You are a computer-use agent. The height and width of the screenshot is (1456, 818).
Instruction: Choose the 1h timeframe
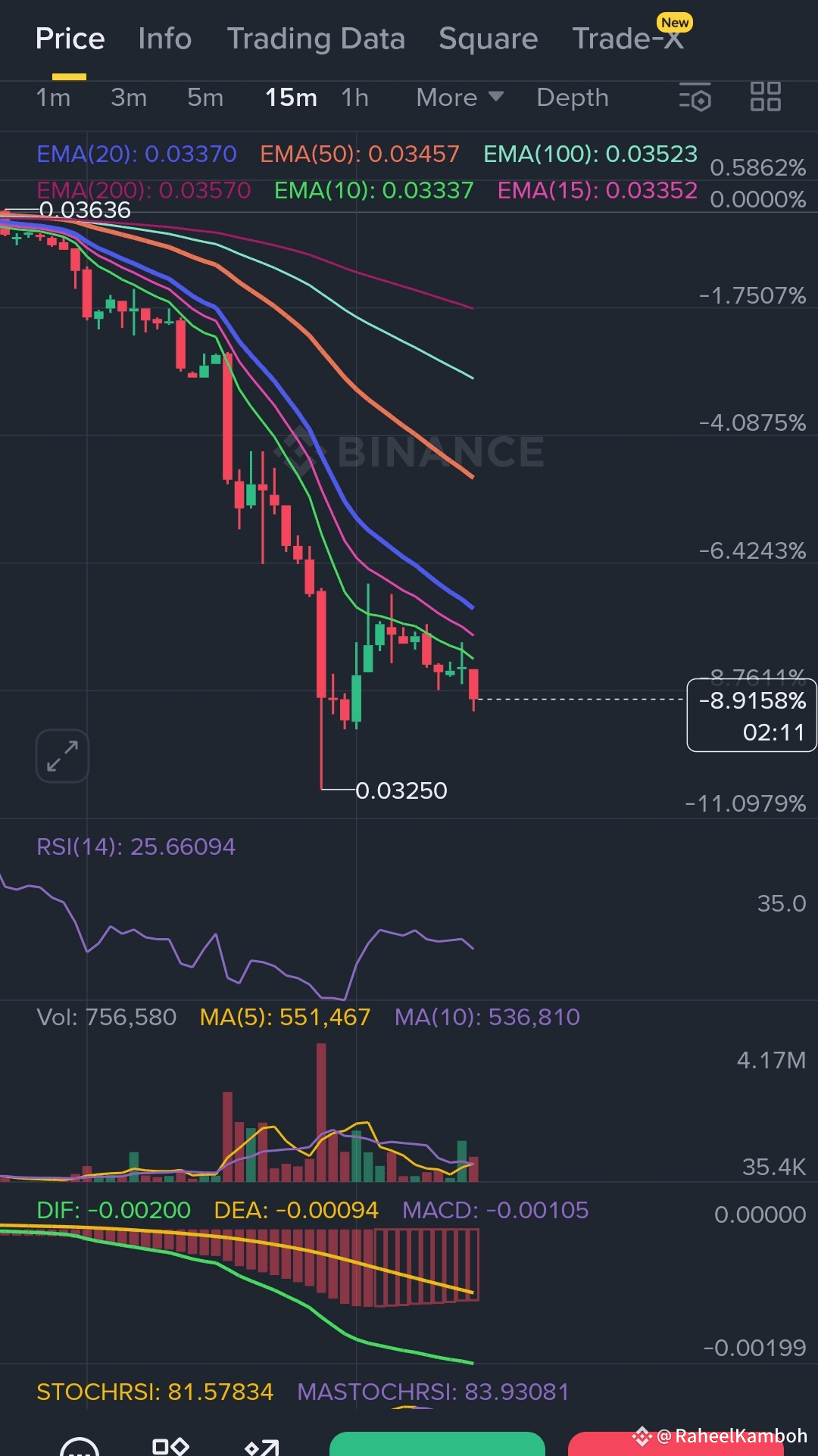[x=354, y=98]
